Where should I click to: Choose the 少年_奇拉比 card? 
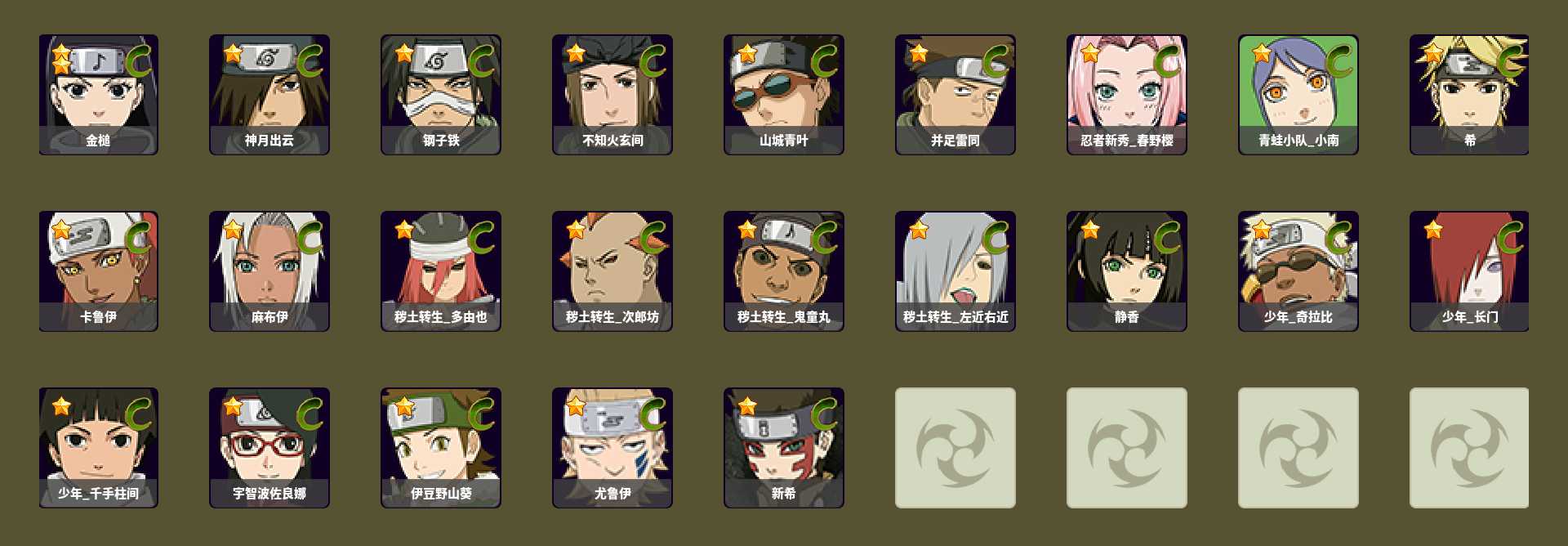point(1298,271)
